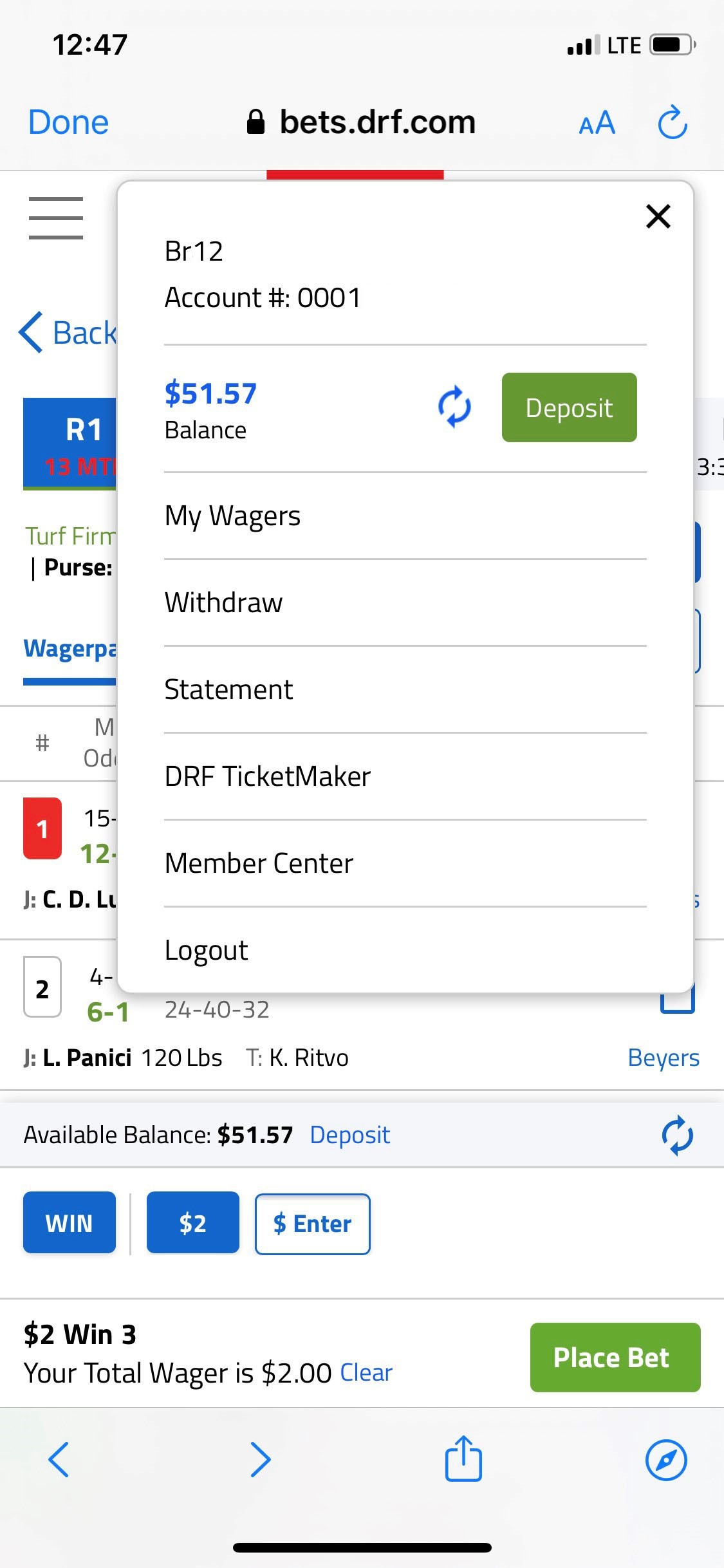Select the WIN bet type button
The width and height of the screenshot is (724, 1568).
(x=70, y=1223)
